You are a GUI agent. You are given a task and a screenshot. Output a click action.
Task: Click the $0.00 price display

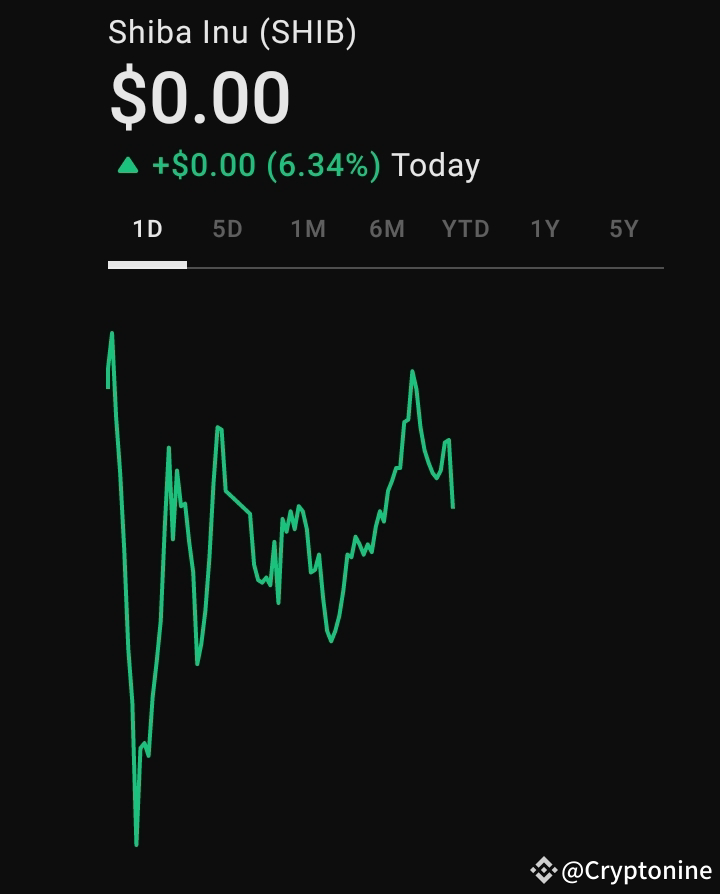[x=201, y=96]
